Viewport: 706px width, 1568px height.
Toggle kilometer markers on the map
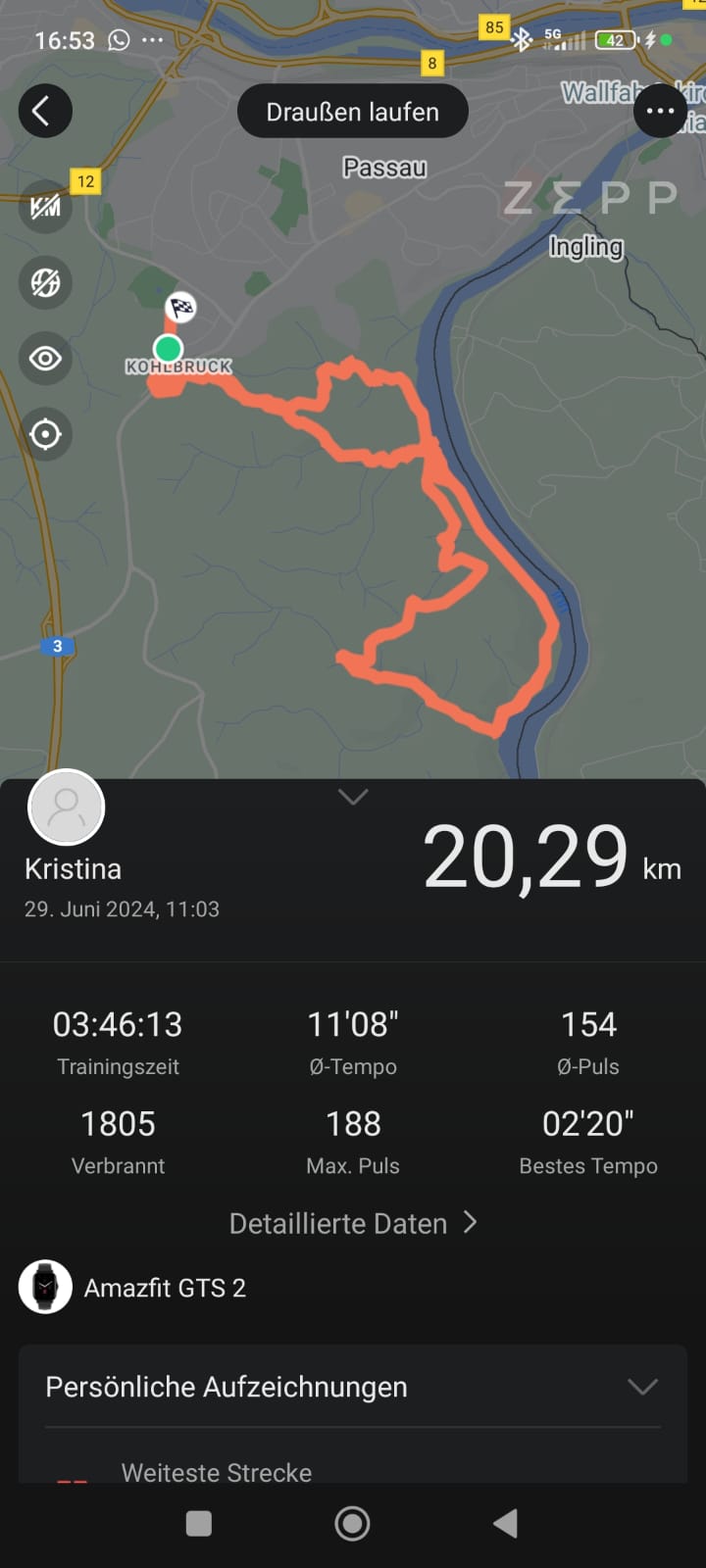click(x=45, y=207)
